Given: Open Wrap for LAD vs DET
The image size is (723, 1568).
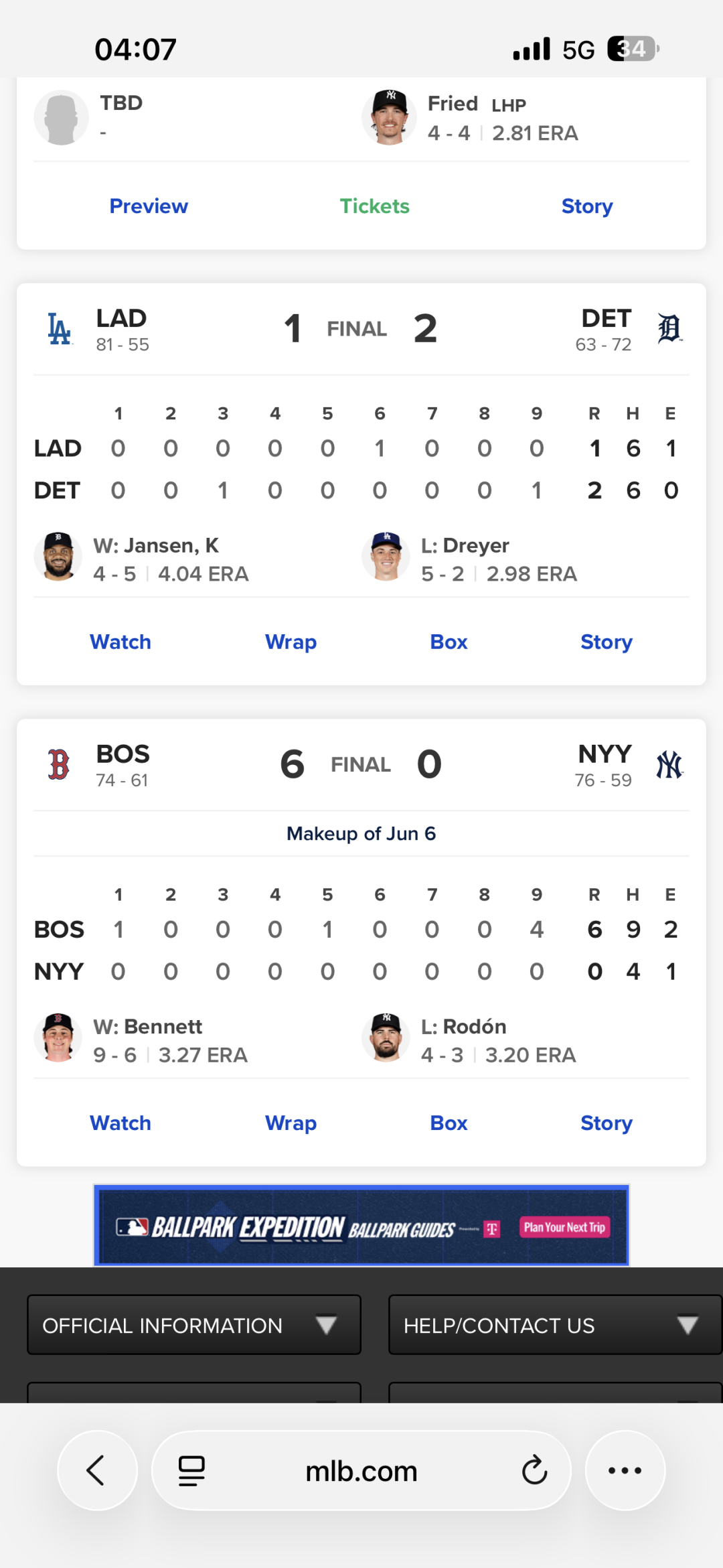Looking at the screenshot, I should click(291, 642).
